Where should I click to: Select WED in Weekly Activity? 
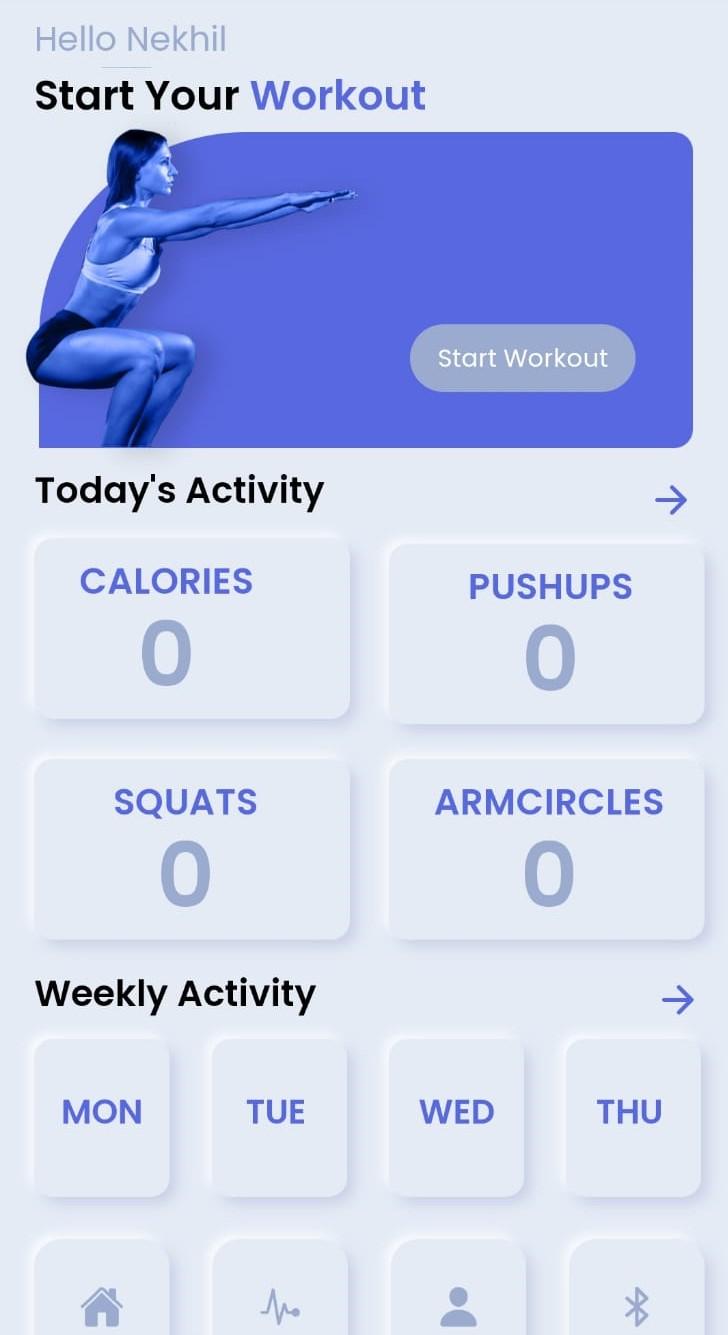456,1115
